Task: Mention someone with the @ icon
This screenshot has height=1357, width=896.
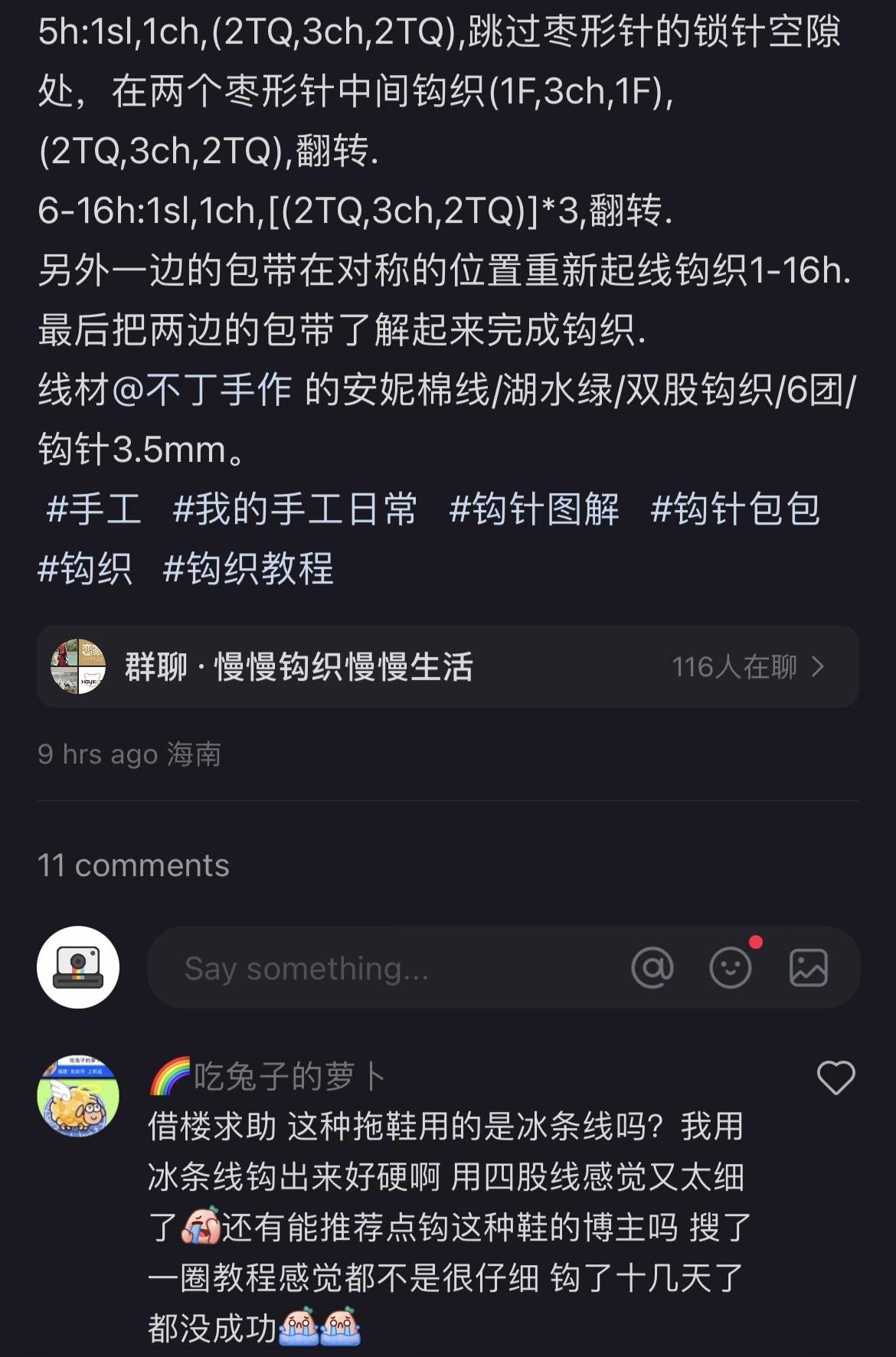Action: click(652, 967)
